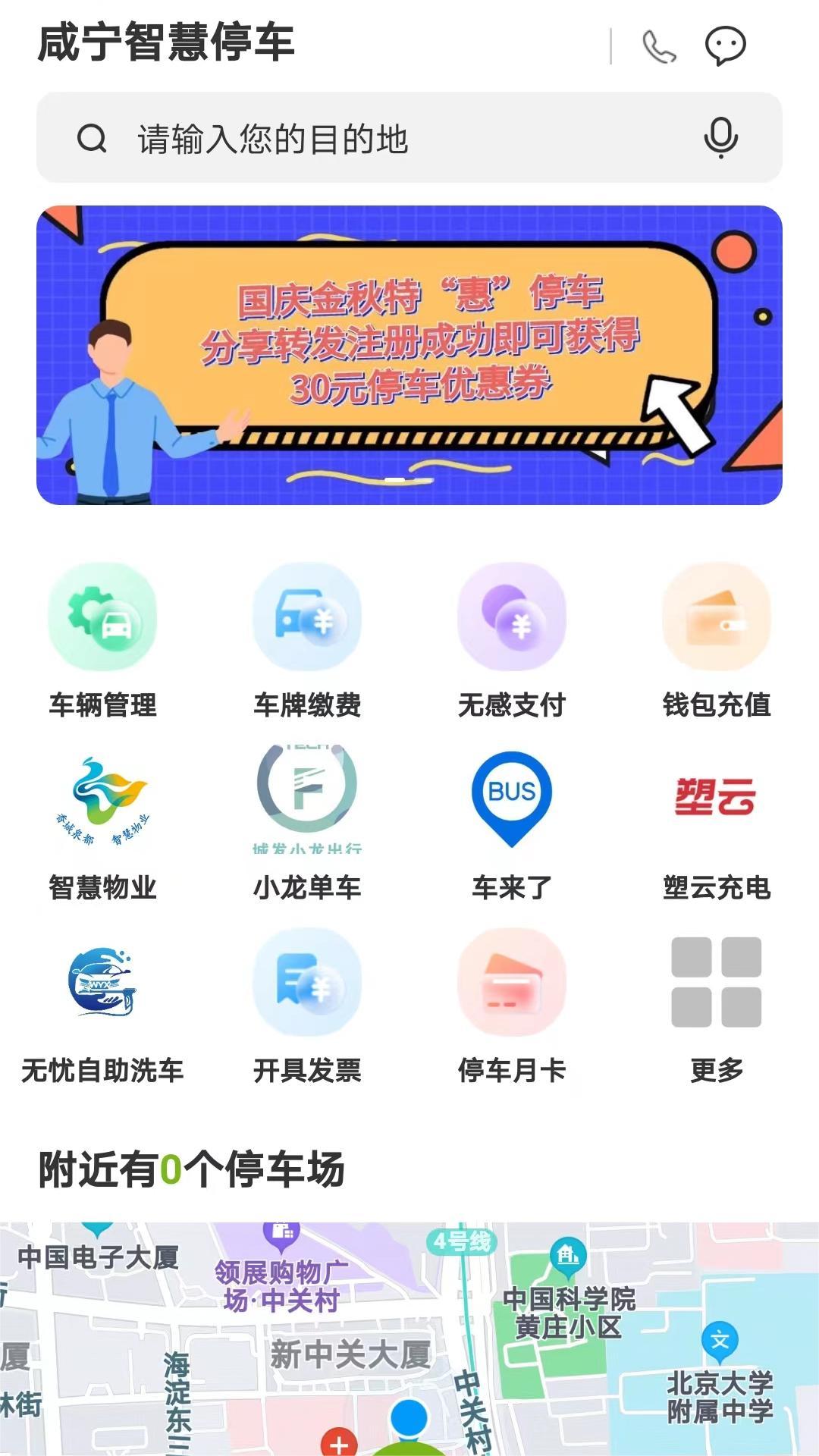Select the 车牌缴费 license plate payment icon
The height and width of the screenshot is (1456, 819).
[x=307, y=619]
